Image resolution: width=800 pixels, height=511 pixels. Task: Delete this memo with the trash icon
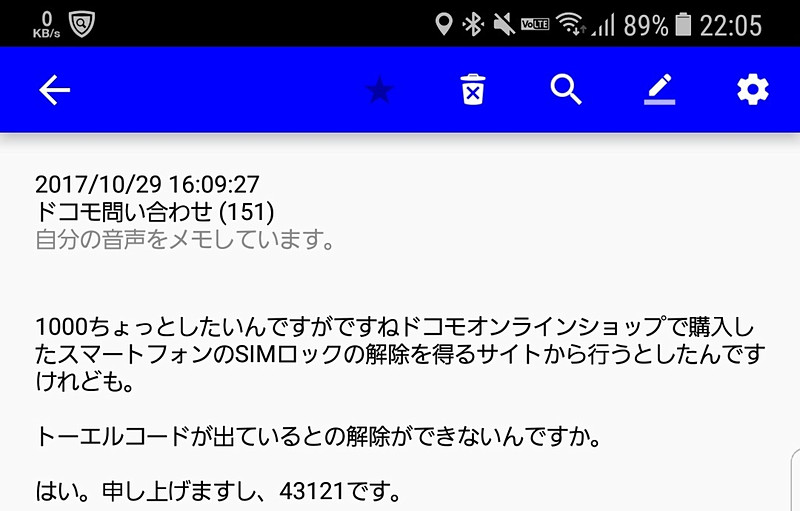[x=472, y=90]
